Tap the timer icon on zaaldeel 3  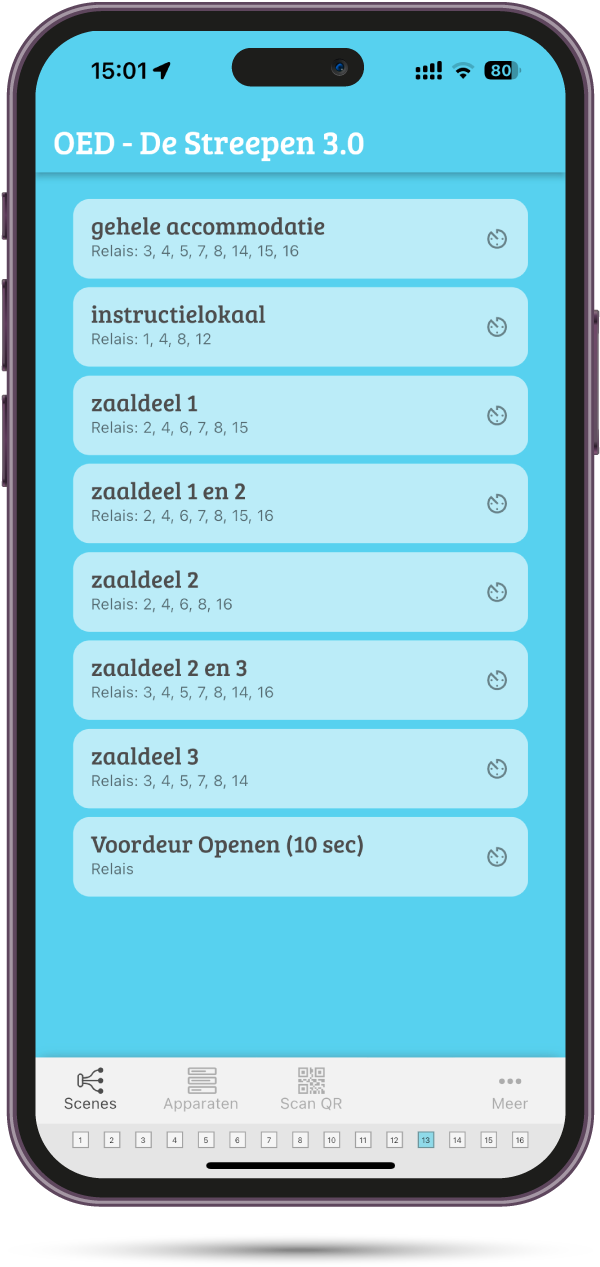497,769
